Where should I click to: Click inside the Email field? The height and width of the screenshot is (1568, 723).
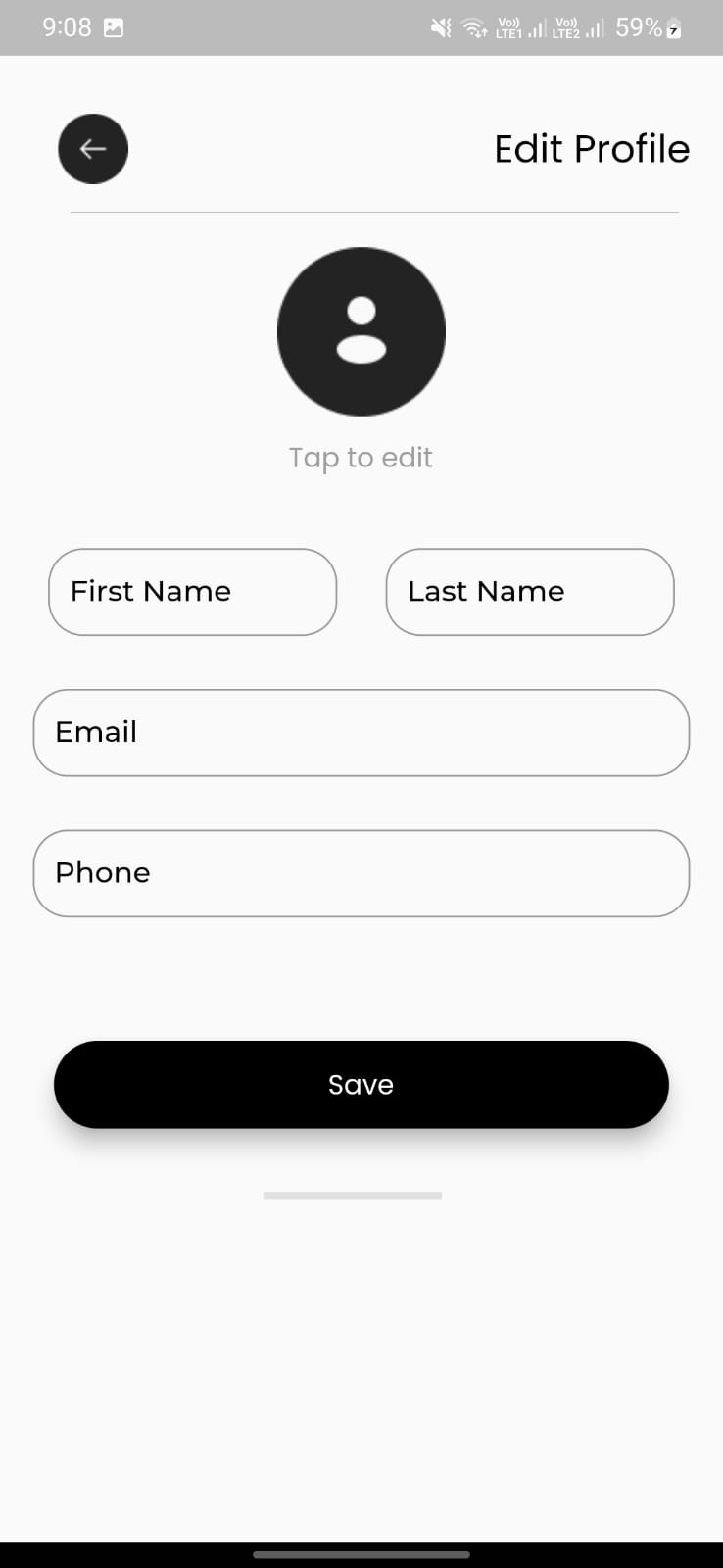click(361, 732)
